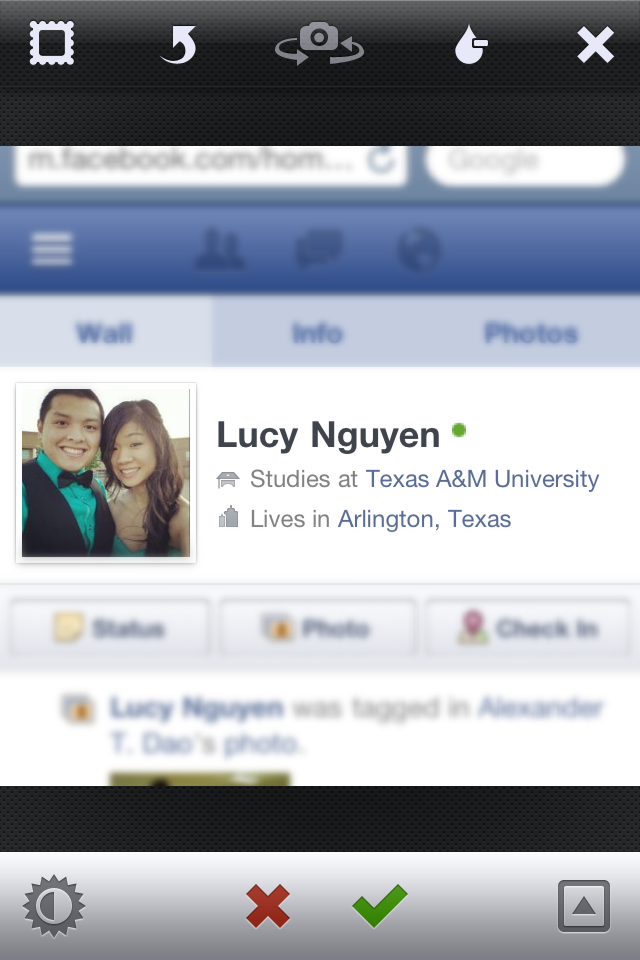Adjust contrast with the sun gear icon
Image resolution: width=640 pixels, height=960 pixels.
click(x=54, y=907)
